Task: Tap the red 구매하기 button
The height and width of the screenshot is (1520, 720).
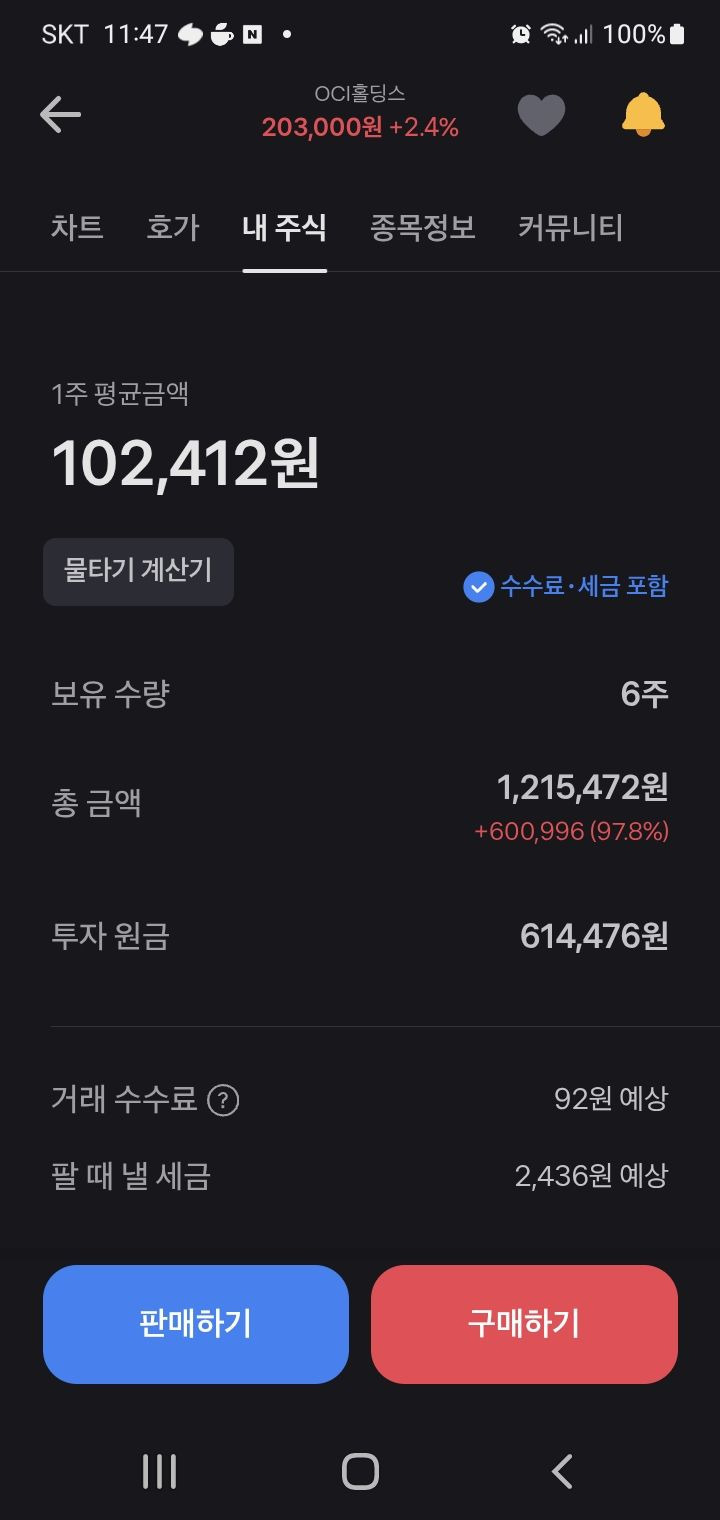Action: tap(524, 1324)
